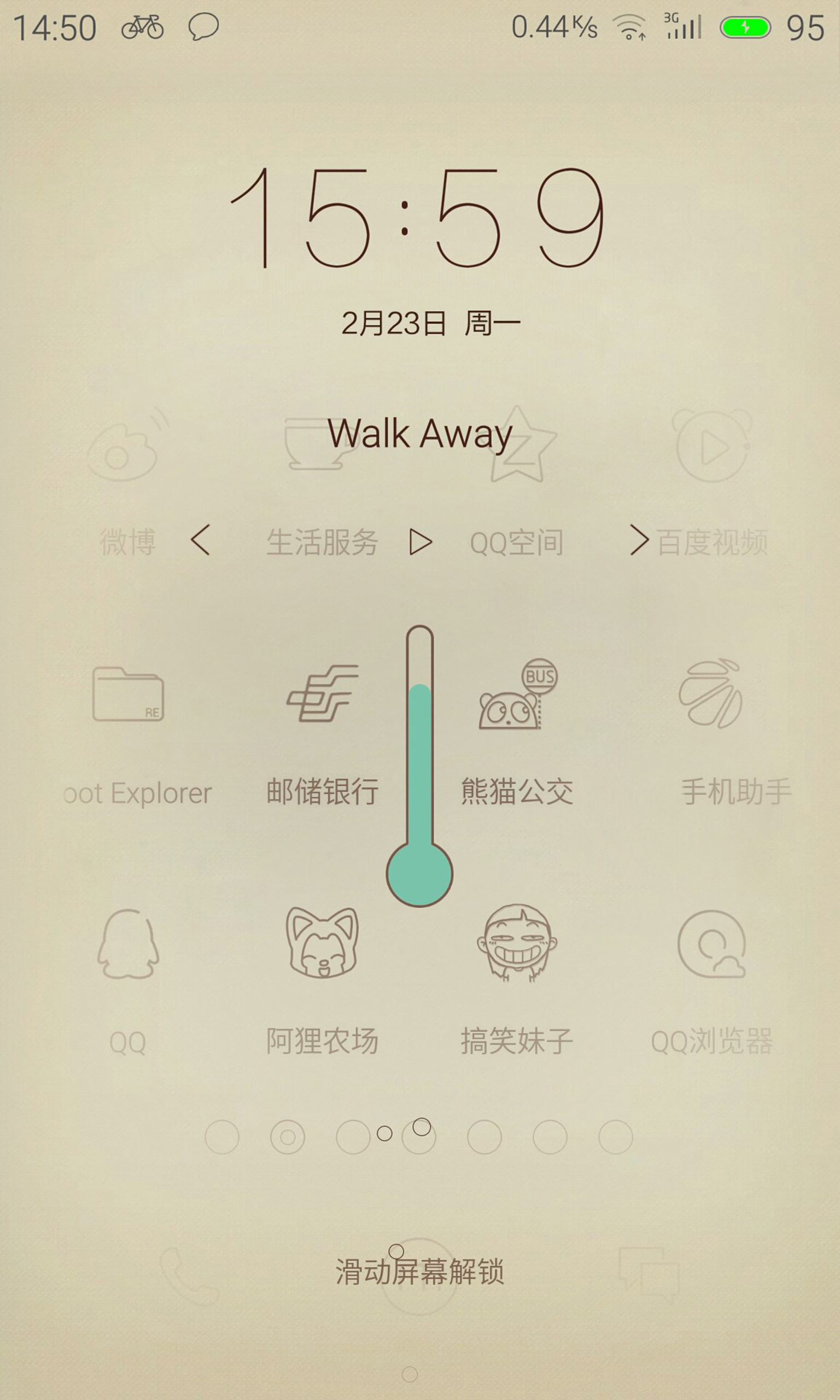Skip to the previous track

pyautogui.click(x=200, y=540)
